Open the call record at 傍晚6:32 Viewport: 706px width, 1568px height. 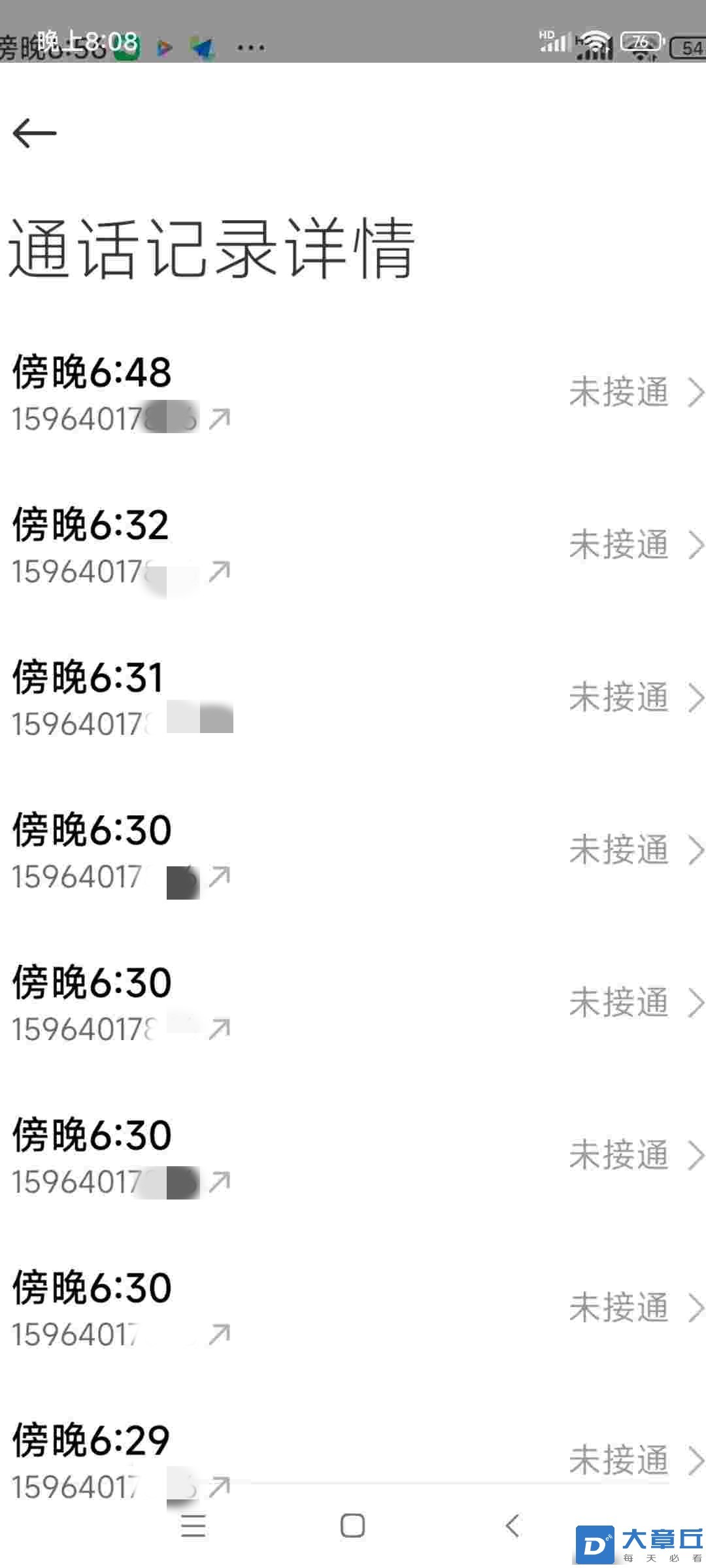point(353,545)
